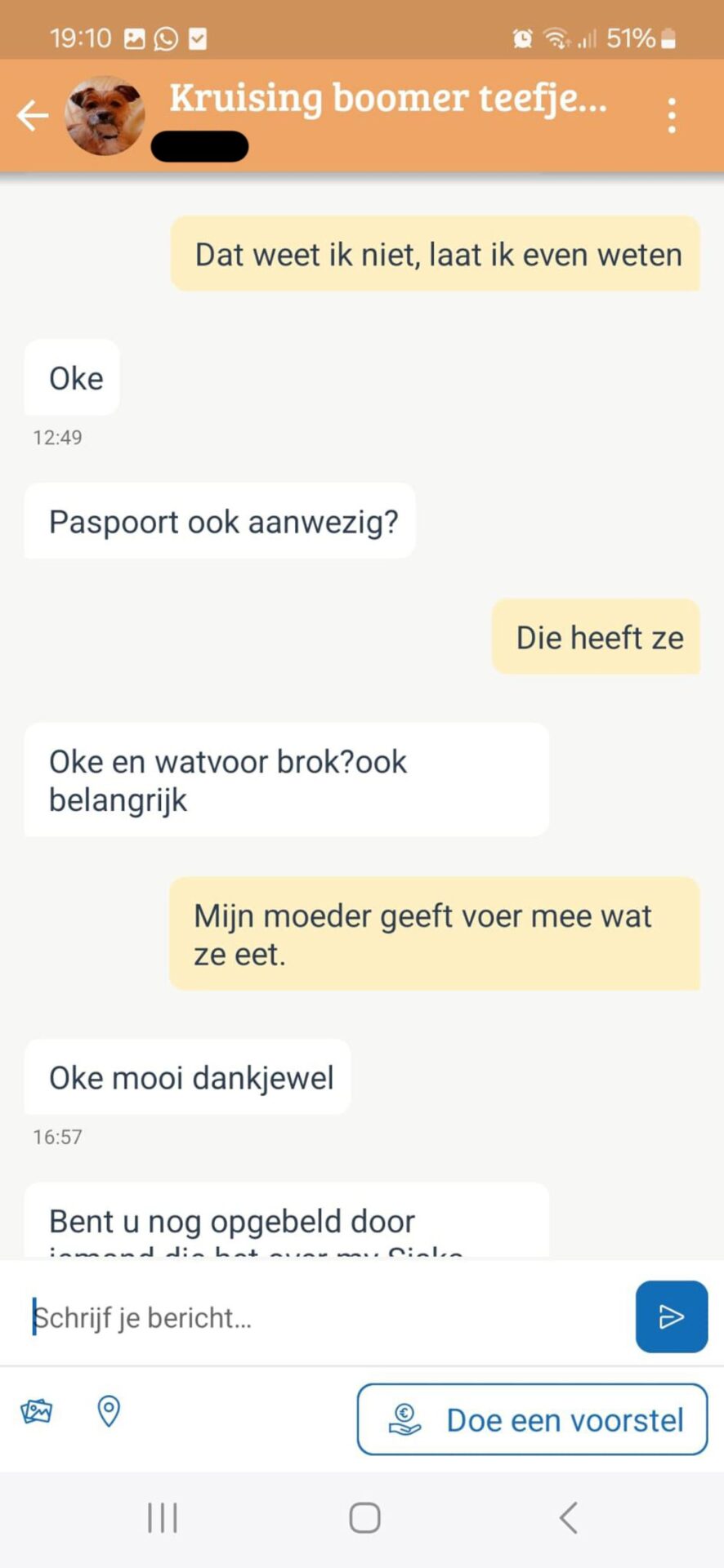Return to the home screen
Viewport: 724px width, 1568px height.
(x=364, y=1518)
